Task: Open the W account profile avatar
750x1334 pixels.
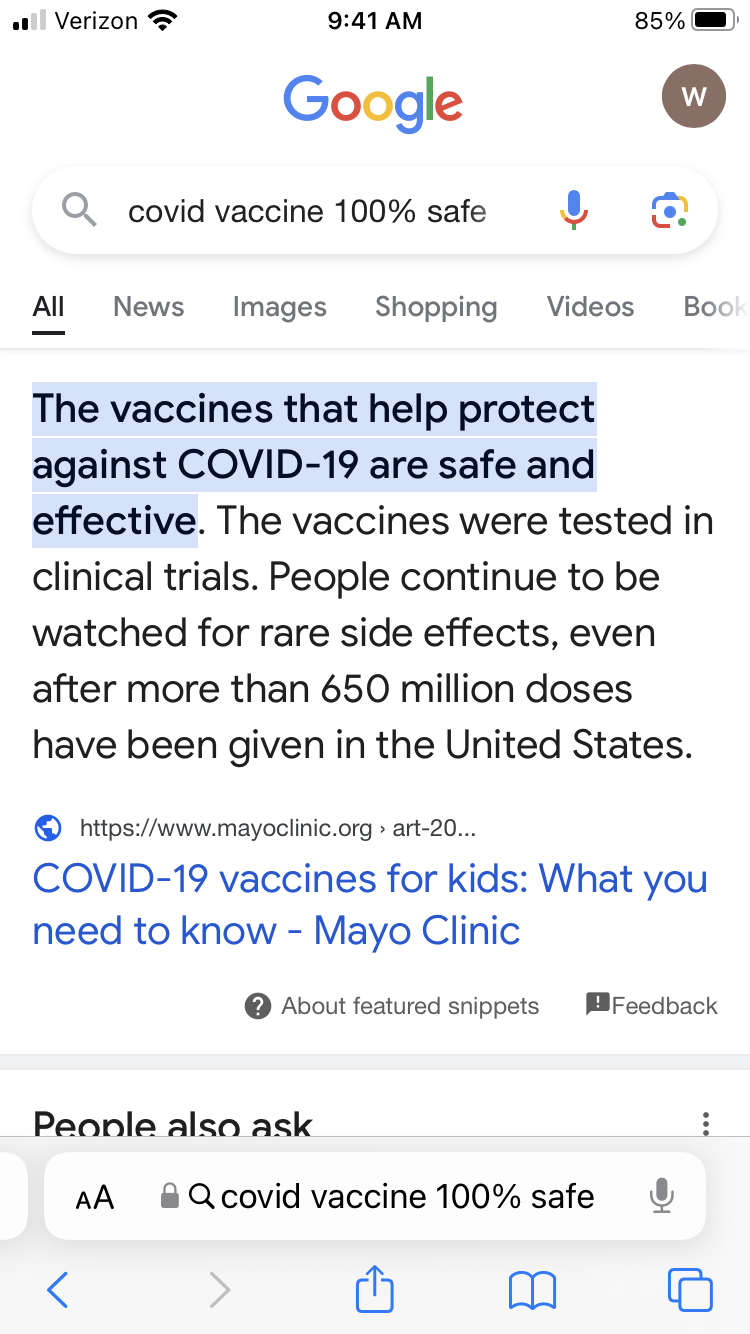Action: tap(693, 96)
